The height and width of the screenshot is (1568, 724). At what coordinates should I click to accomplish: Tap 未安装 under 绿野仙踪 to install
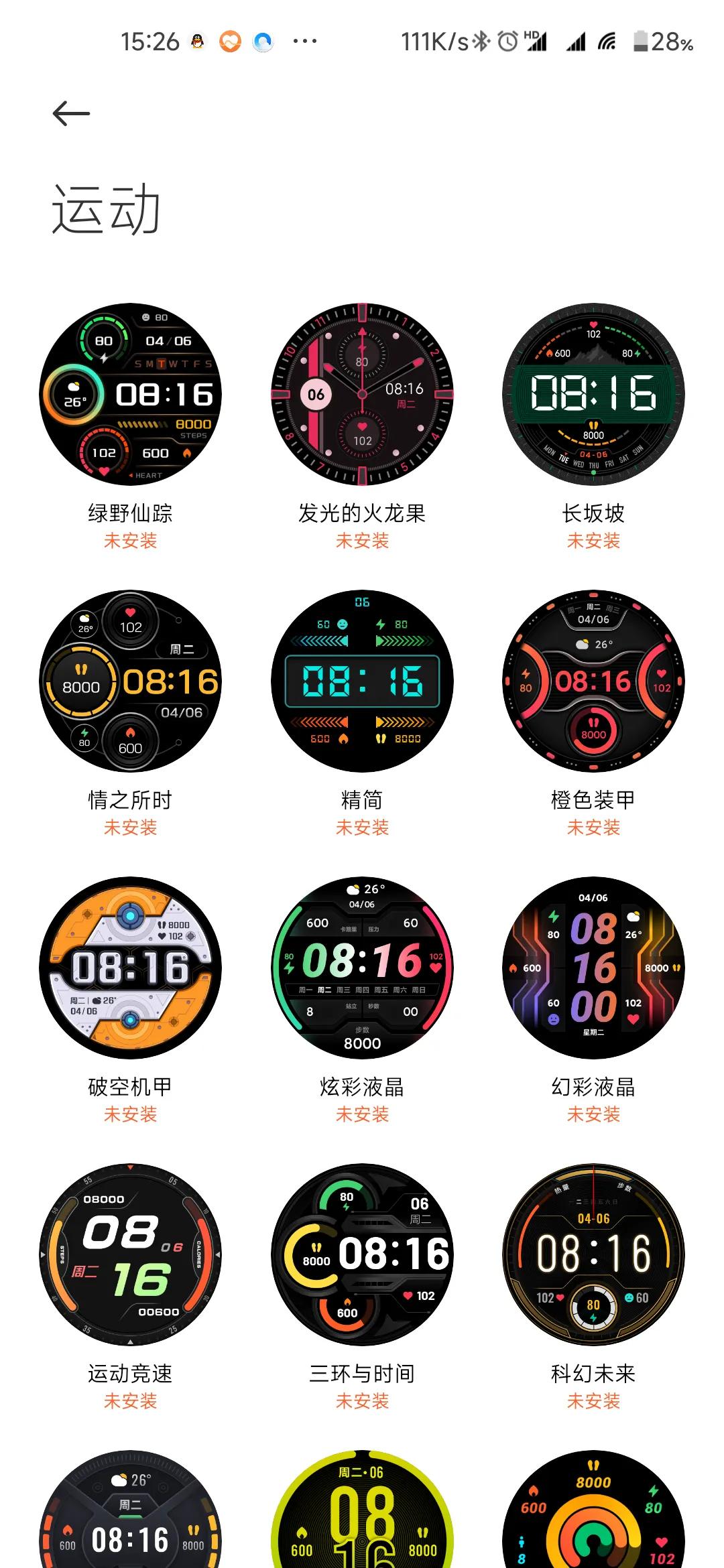(x=131, y=541)
